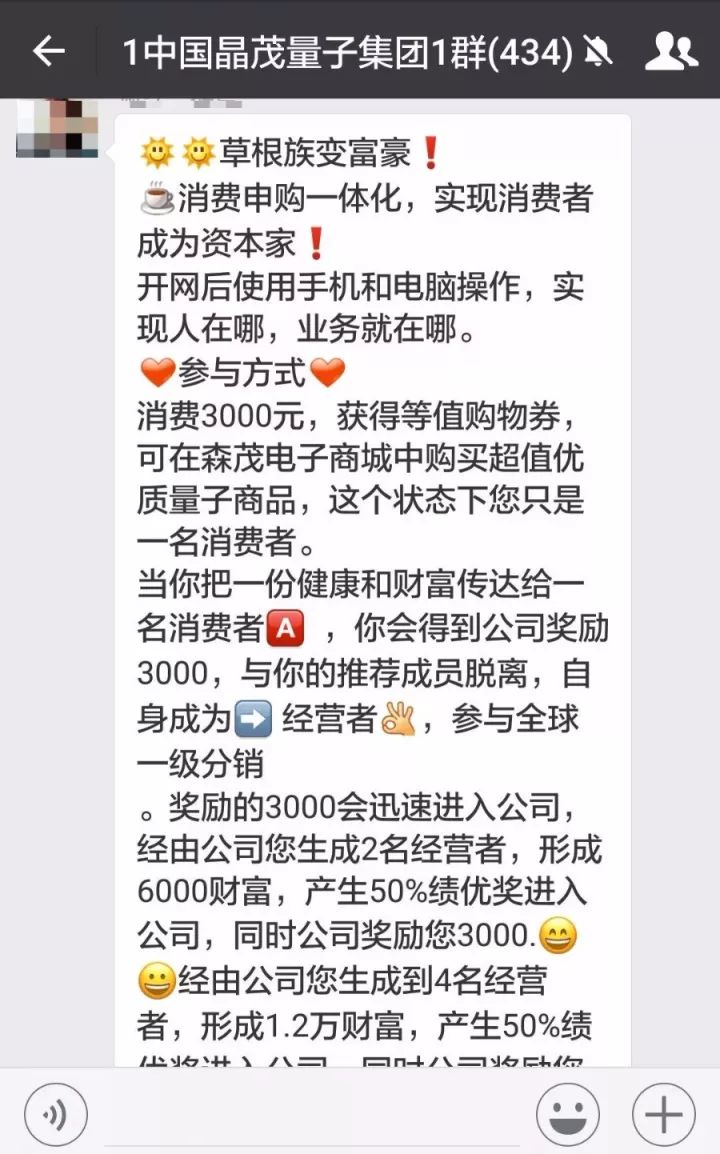Screen dimensions: 720x1154
Task: Open the emoji sticker panel
Action: [x=567, y=1114]
